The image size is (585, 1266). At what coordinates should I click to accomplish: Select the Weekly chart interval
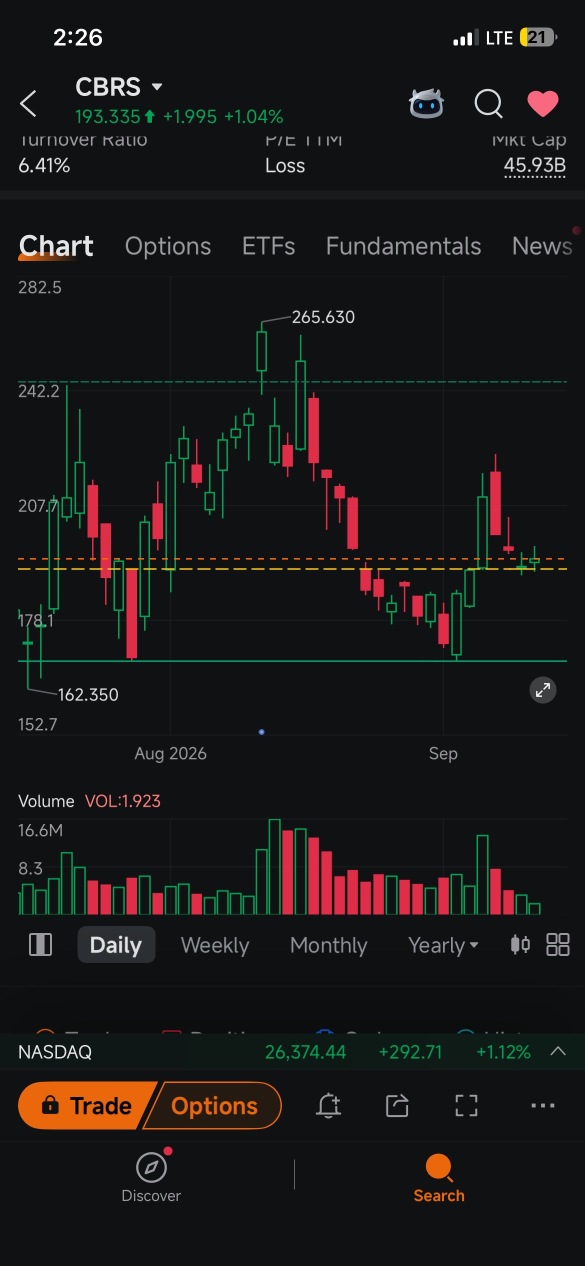pos(215,945)
